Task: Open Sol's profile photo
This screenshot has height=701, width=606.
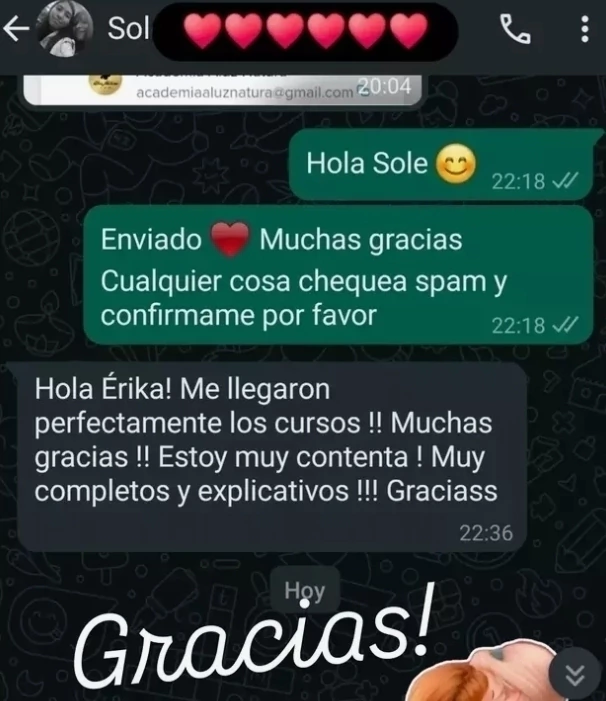Action: [64, 30]
